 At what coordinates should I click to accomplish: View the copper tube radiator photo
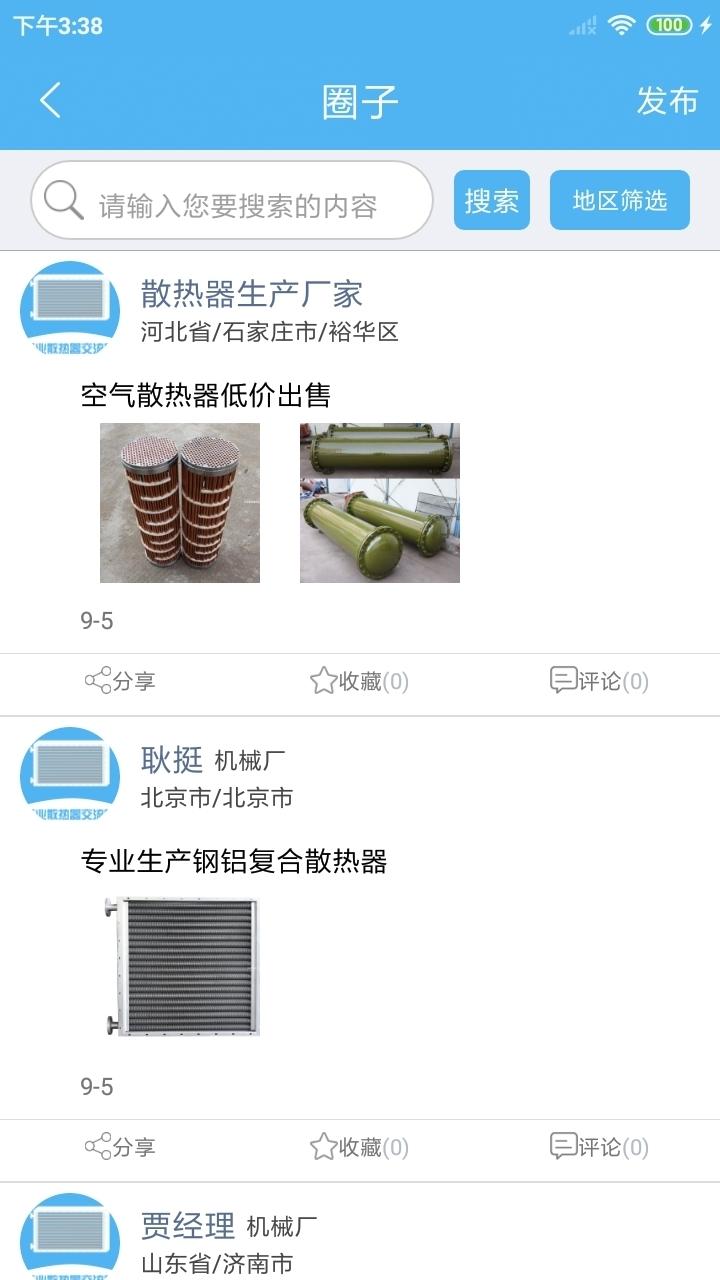click(180, 502)
